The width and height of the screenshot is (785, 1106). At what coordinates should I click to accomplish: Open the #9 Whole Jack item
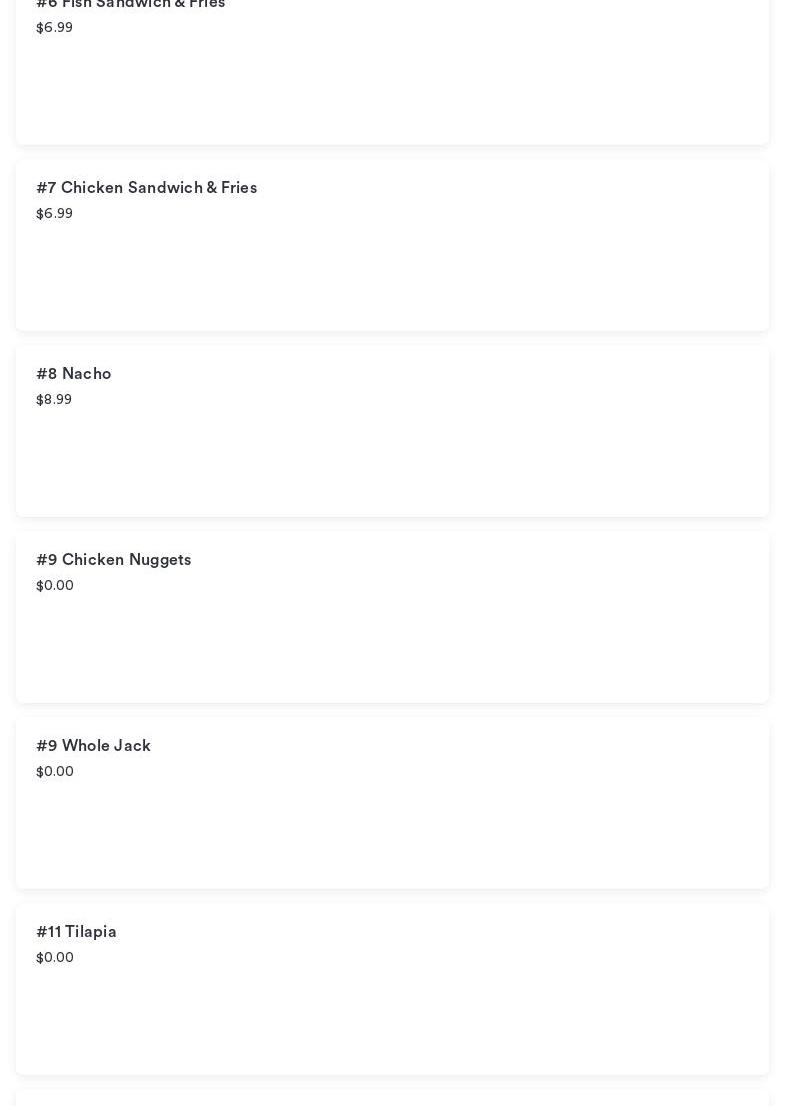(392, 804)
